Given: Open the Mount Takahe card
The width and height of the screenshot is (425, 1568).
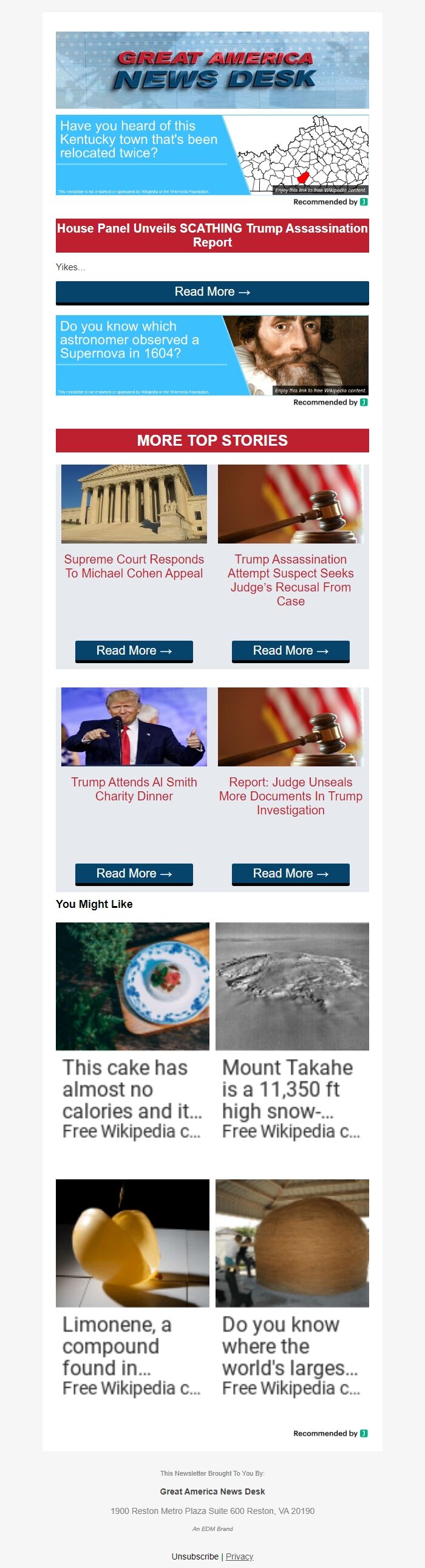Looking at the screenshot, I should click(x=291, y=1031).
